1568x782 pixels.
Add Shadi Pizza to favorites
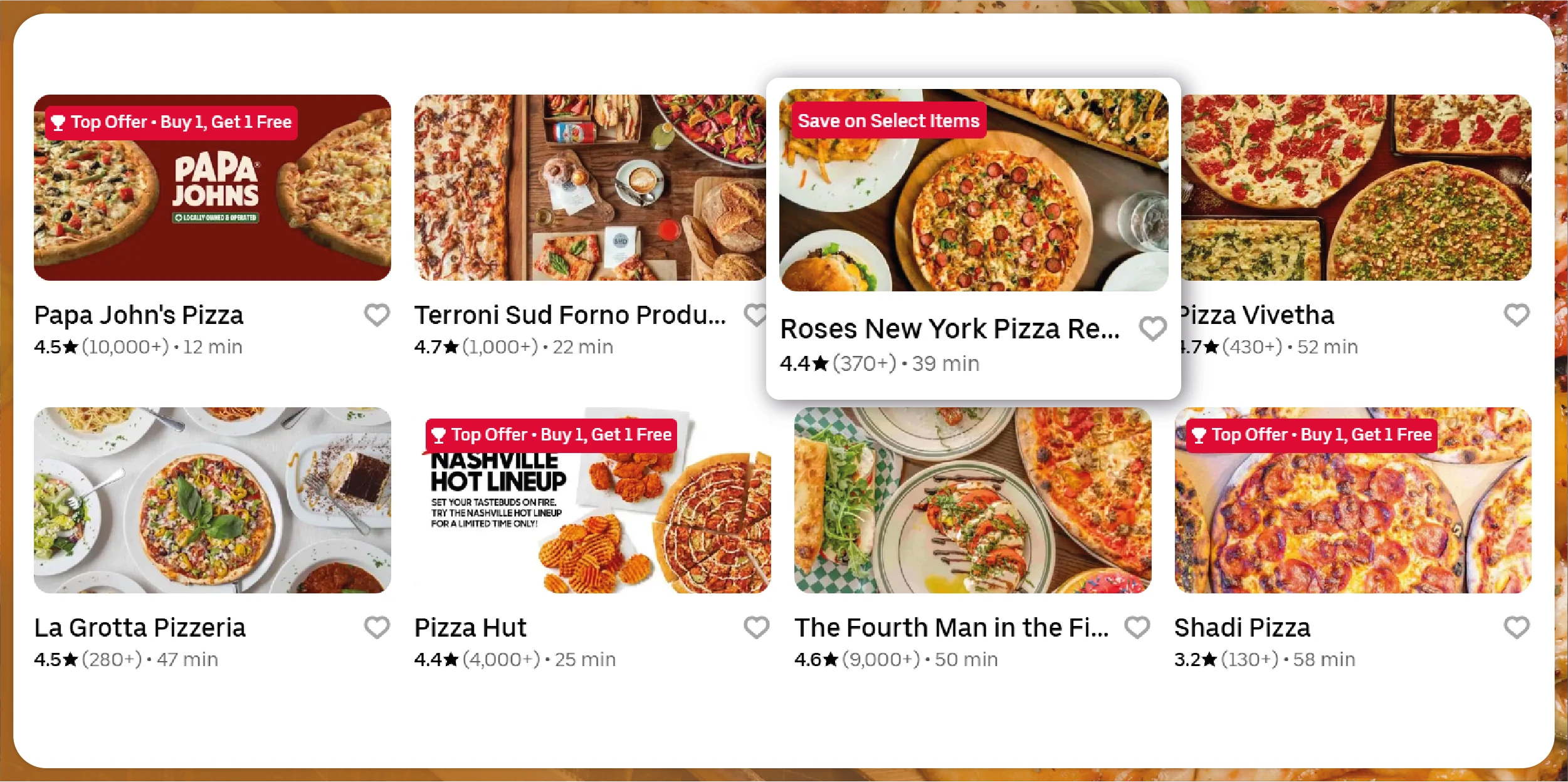point(1517,627)
